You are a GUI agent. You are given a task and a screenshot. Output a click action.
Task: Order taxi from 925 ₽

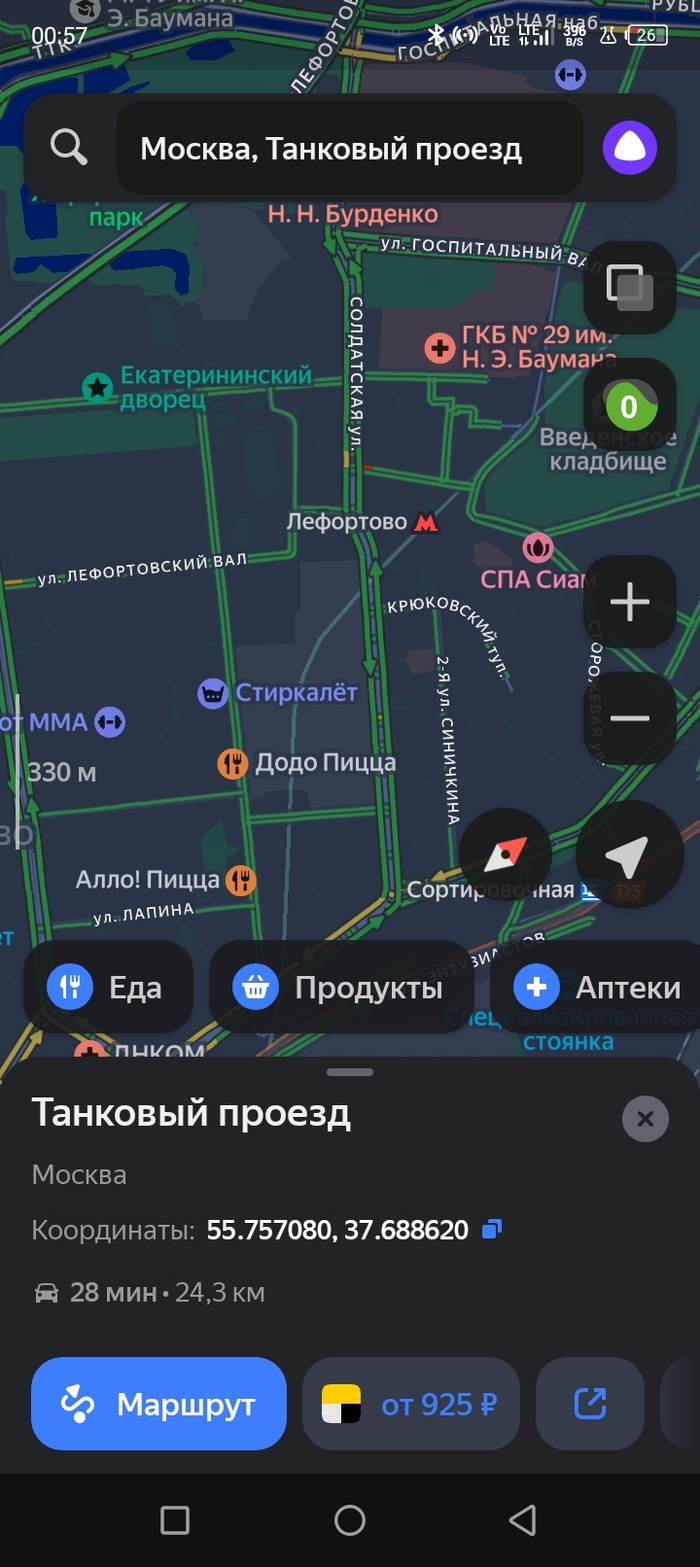click(411, 1404)
